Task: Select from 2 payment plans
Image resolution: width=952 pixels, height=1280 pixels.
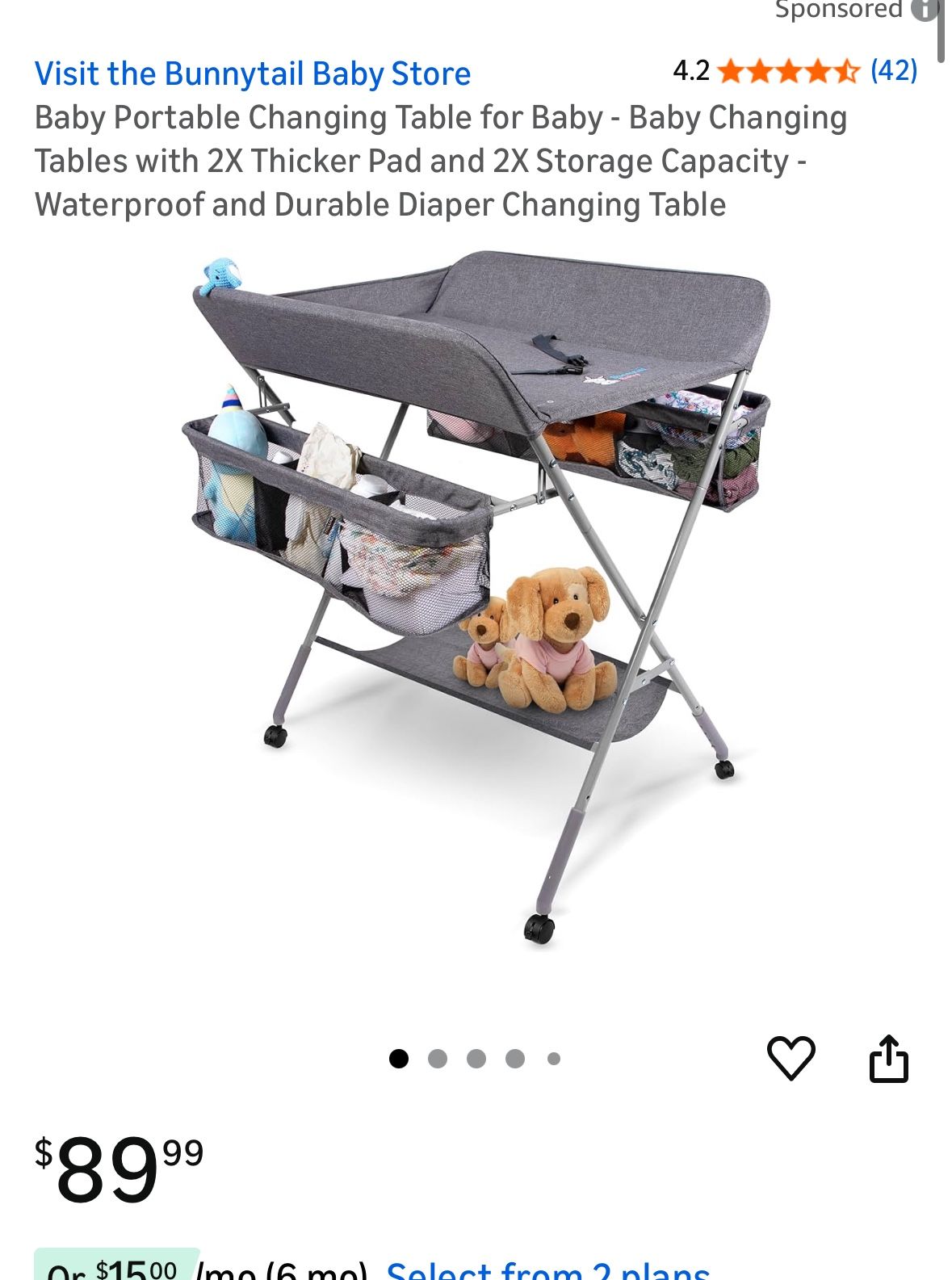Action: pos(547,1270)
